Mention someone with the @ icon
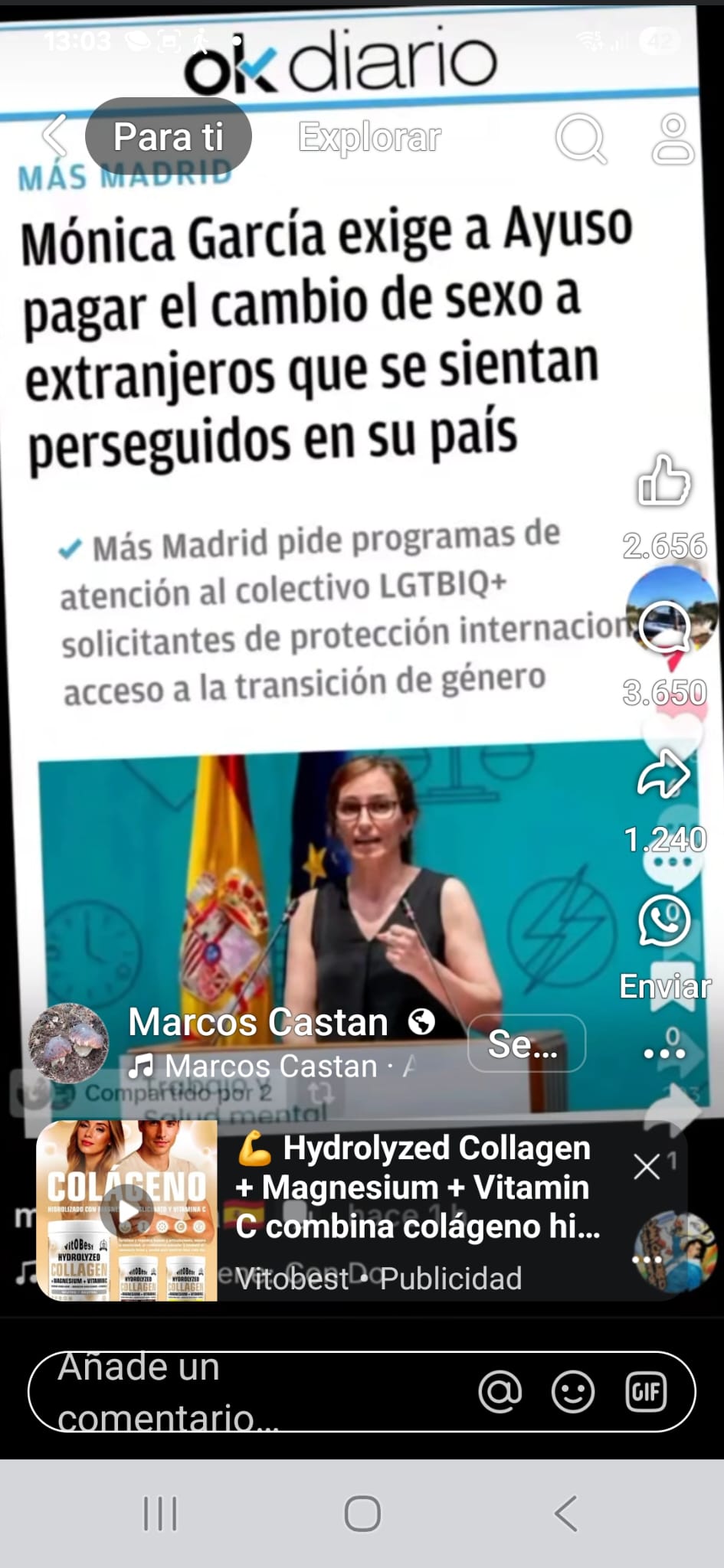The width and height of the screenshot is (724, 1568). pyautogui.click(x=500, y=1392)
